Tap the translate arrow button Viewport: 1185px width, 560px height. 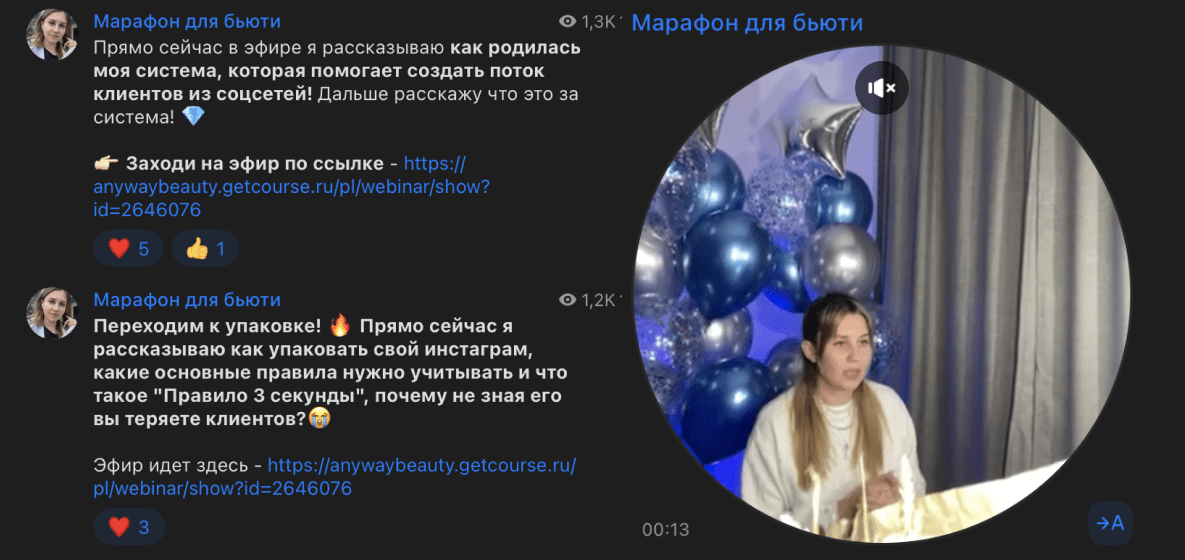[x=1110, y=523]
